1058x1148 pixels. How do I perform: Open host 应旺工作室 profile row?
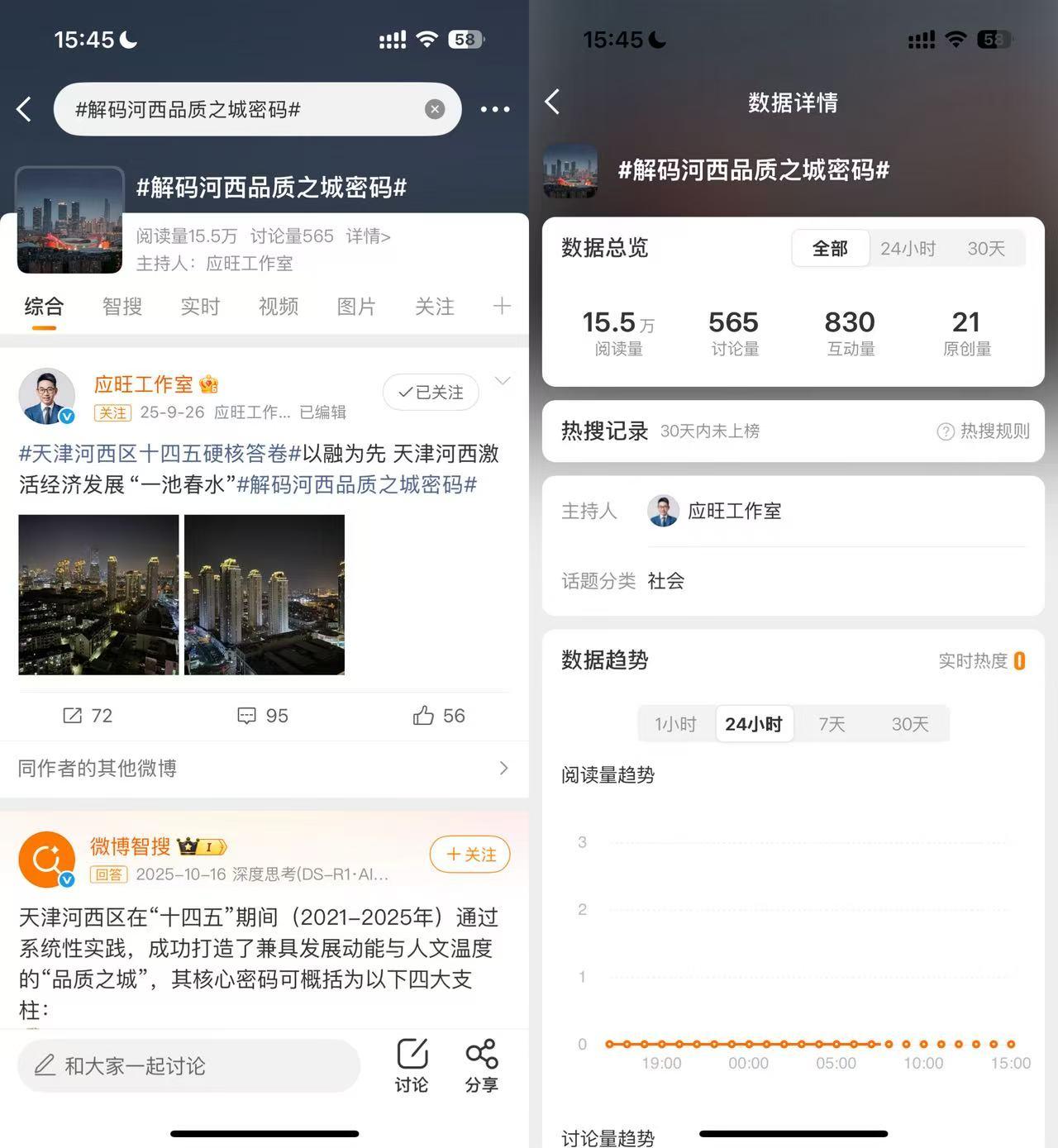[734, 512]
